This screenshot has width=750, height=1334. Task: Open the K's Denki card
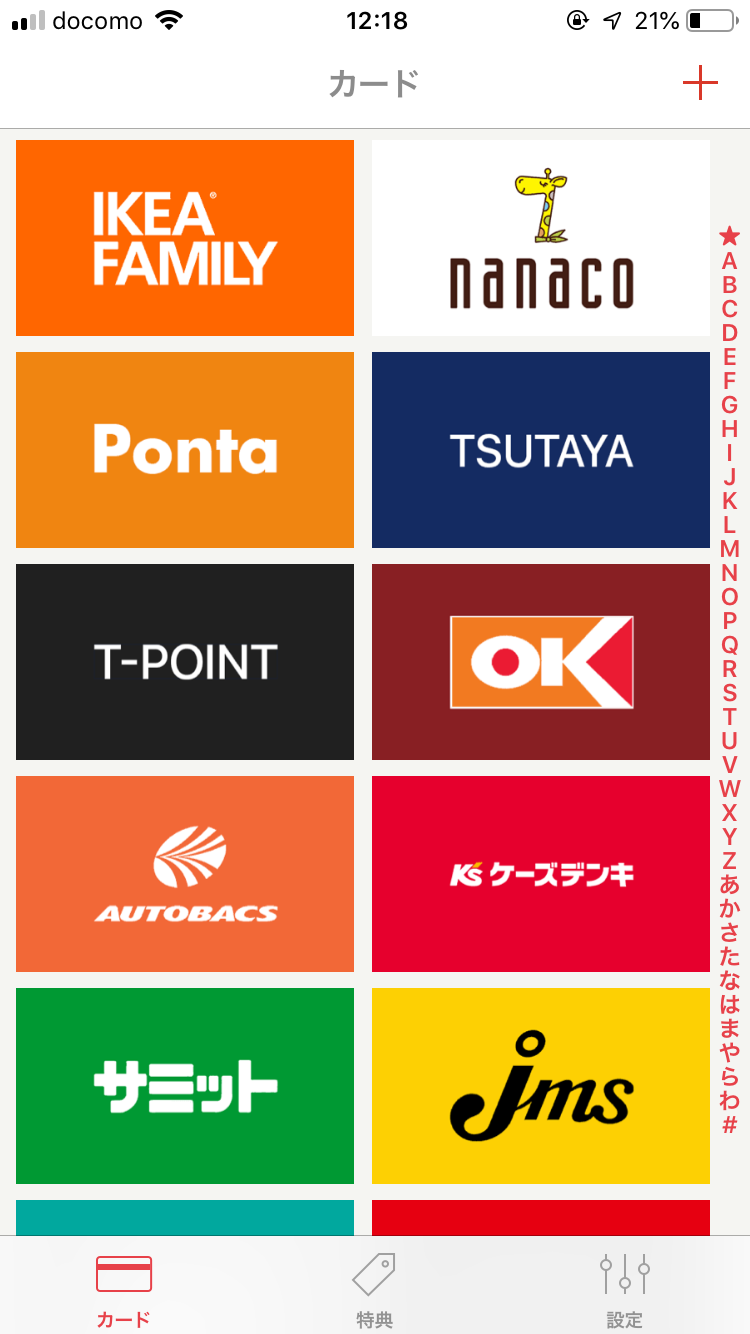540,873
